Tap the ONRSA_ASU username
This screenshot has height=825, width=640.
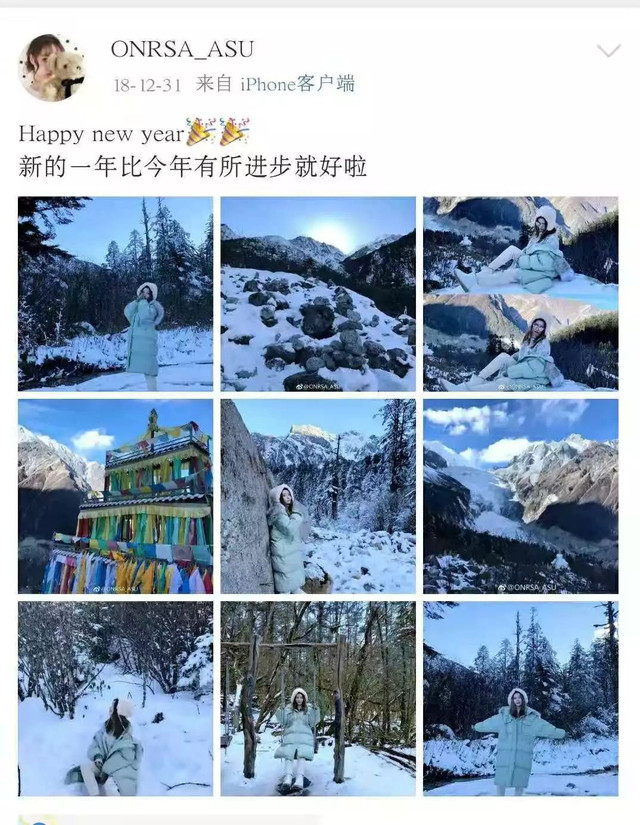coord(182,49)
